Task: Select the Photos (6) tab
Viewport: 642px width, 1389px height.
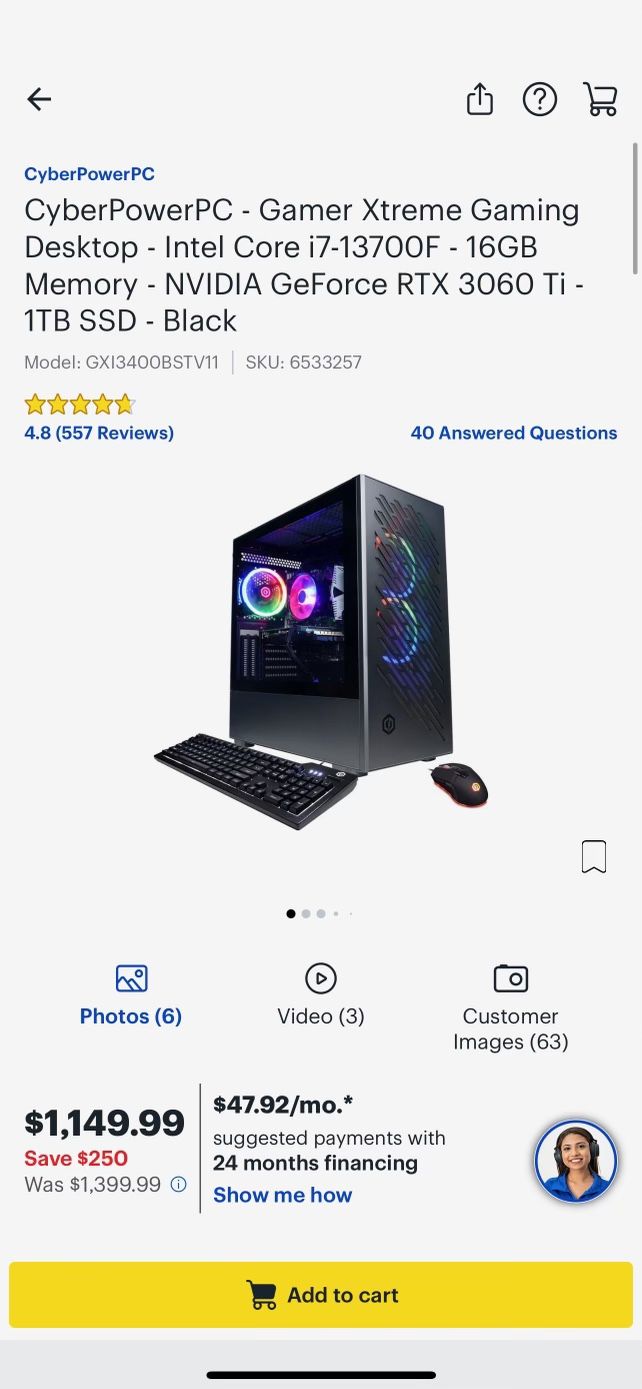Action: point(131,996)
